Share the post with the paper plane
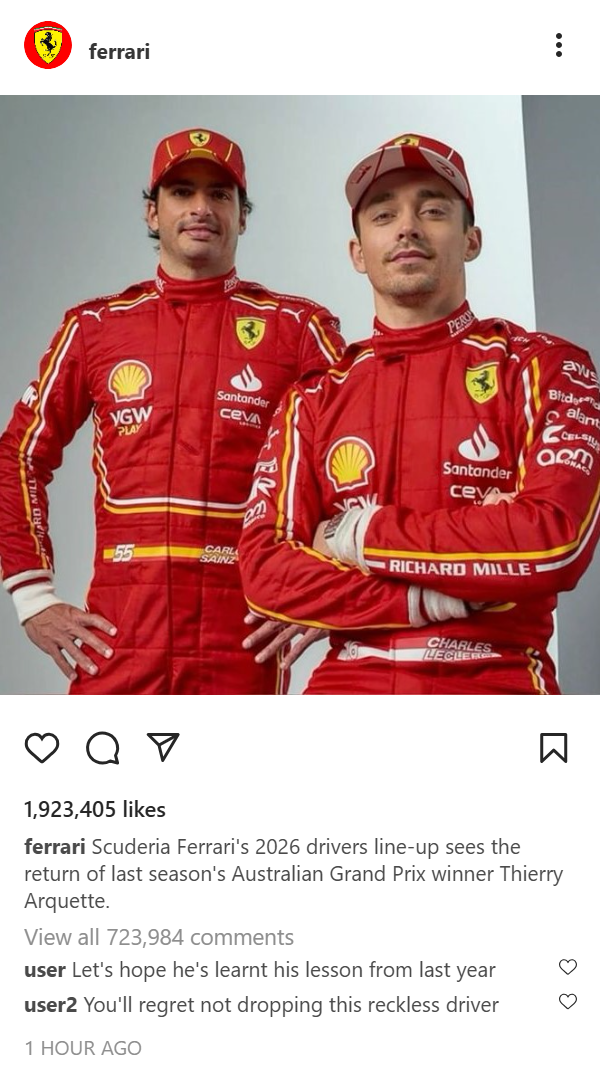 tap(163, 747)
